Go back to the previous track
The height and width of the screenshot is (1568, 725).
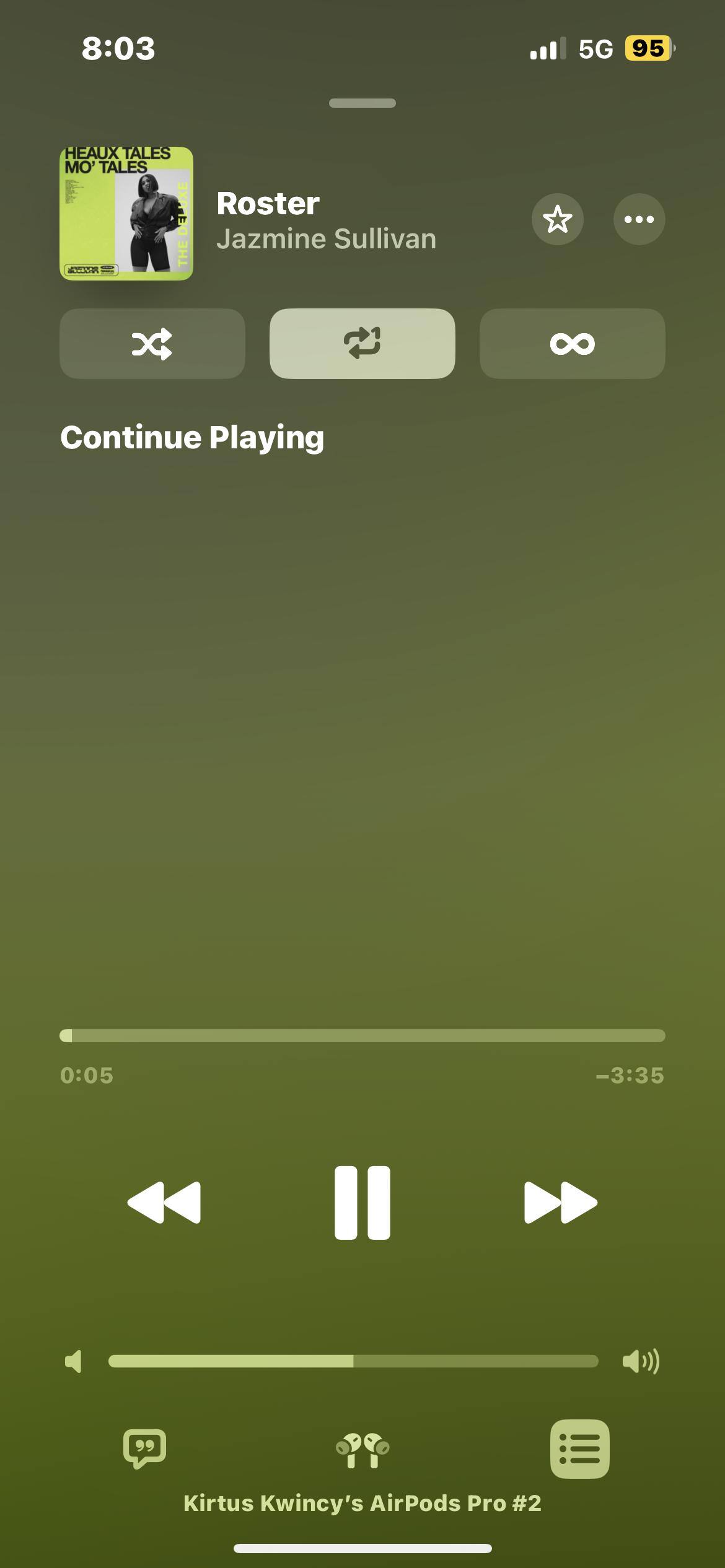[164, 1203]
